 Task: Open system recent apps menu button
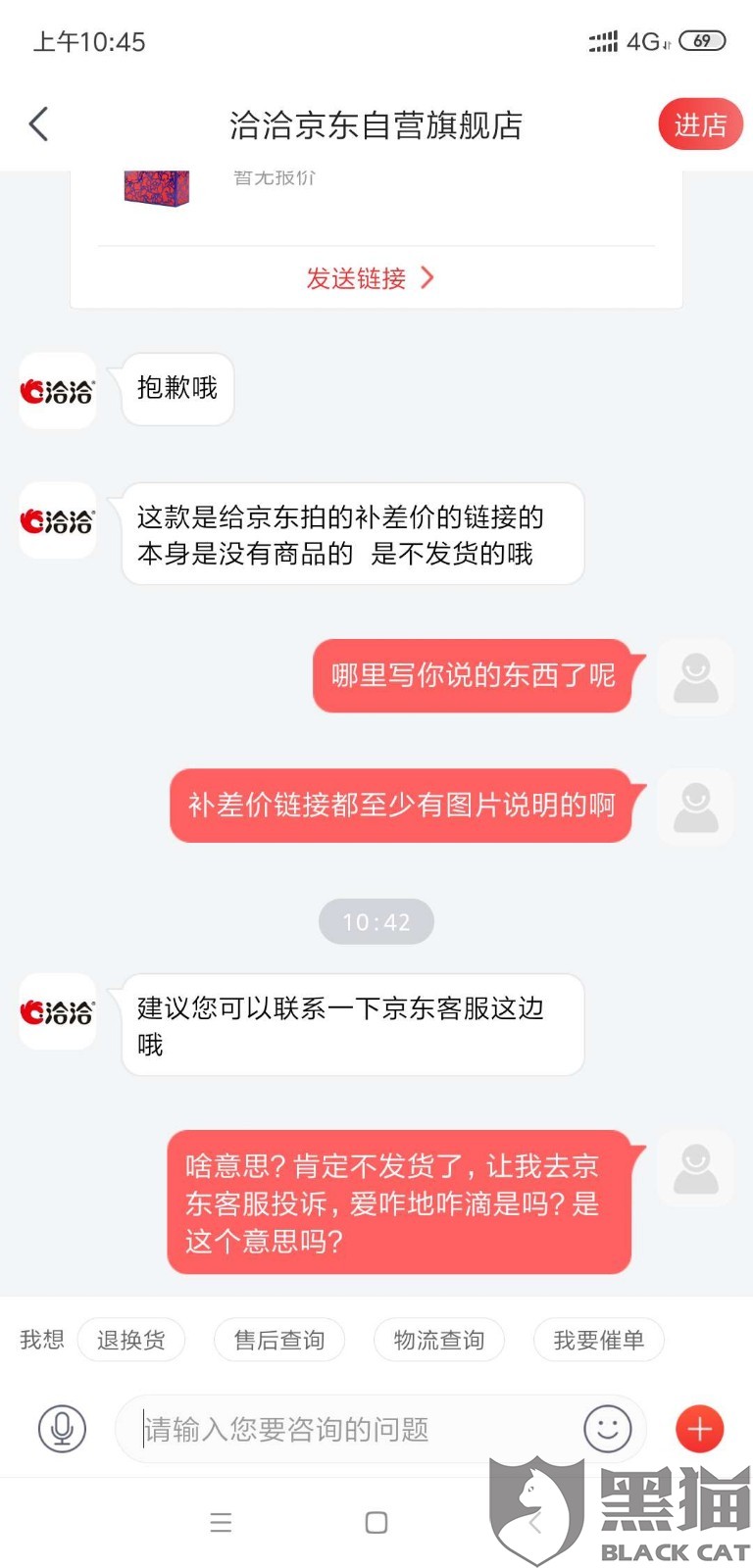click(221, 1522)
